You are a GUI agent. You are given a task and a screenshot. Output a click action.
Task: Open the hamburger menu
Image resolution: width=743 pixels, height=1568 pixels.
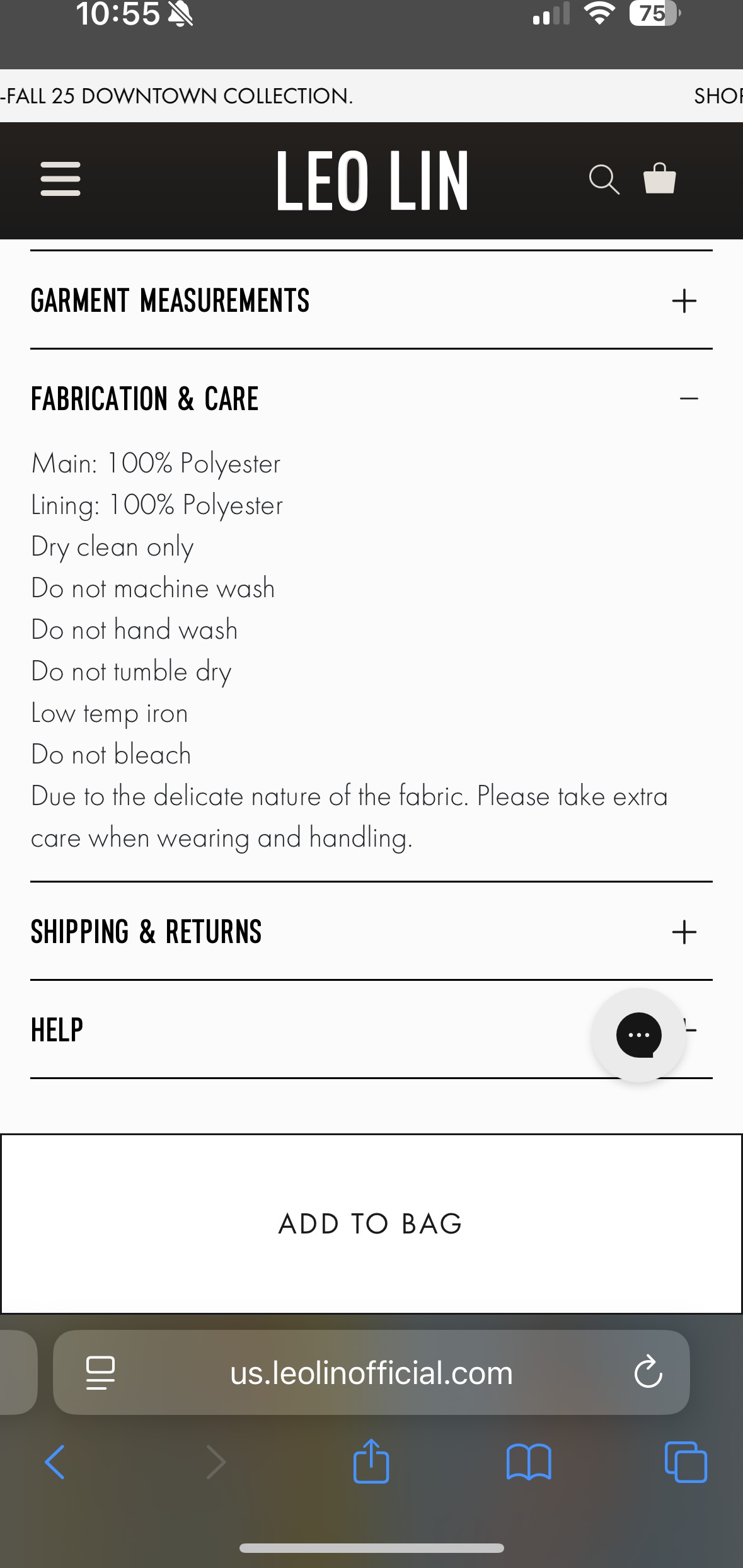pyautogui.click(x=60, y=179)
